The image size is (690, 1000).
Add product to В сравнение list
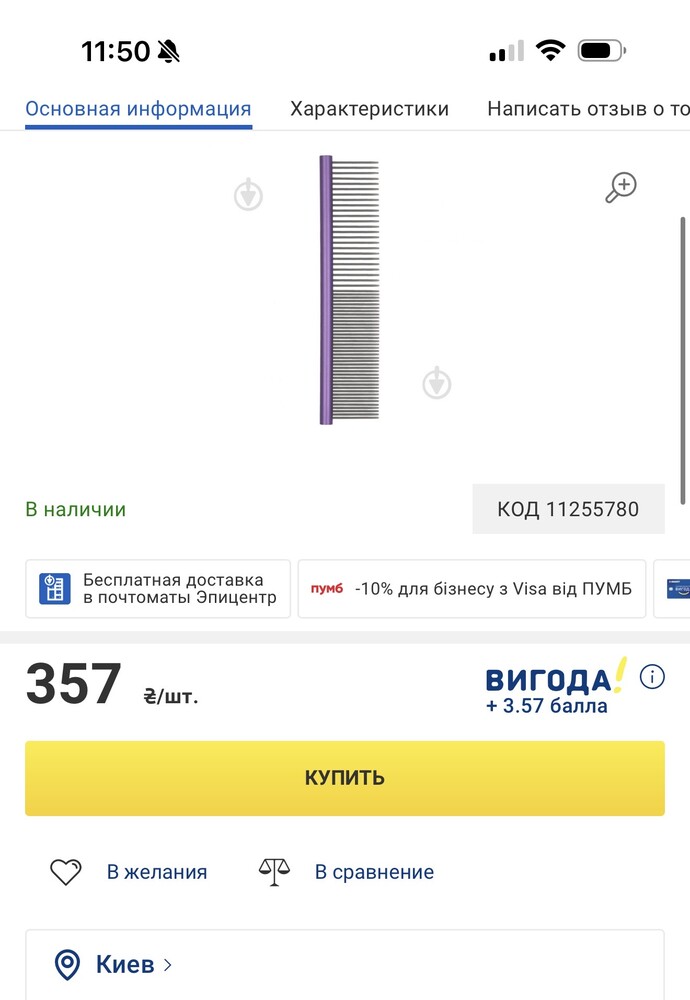click(x=346, y=872)
